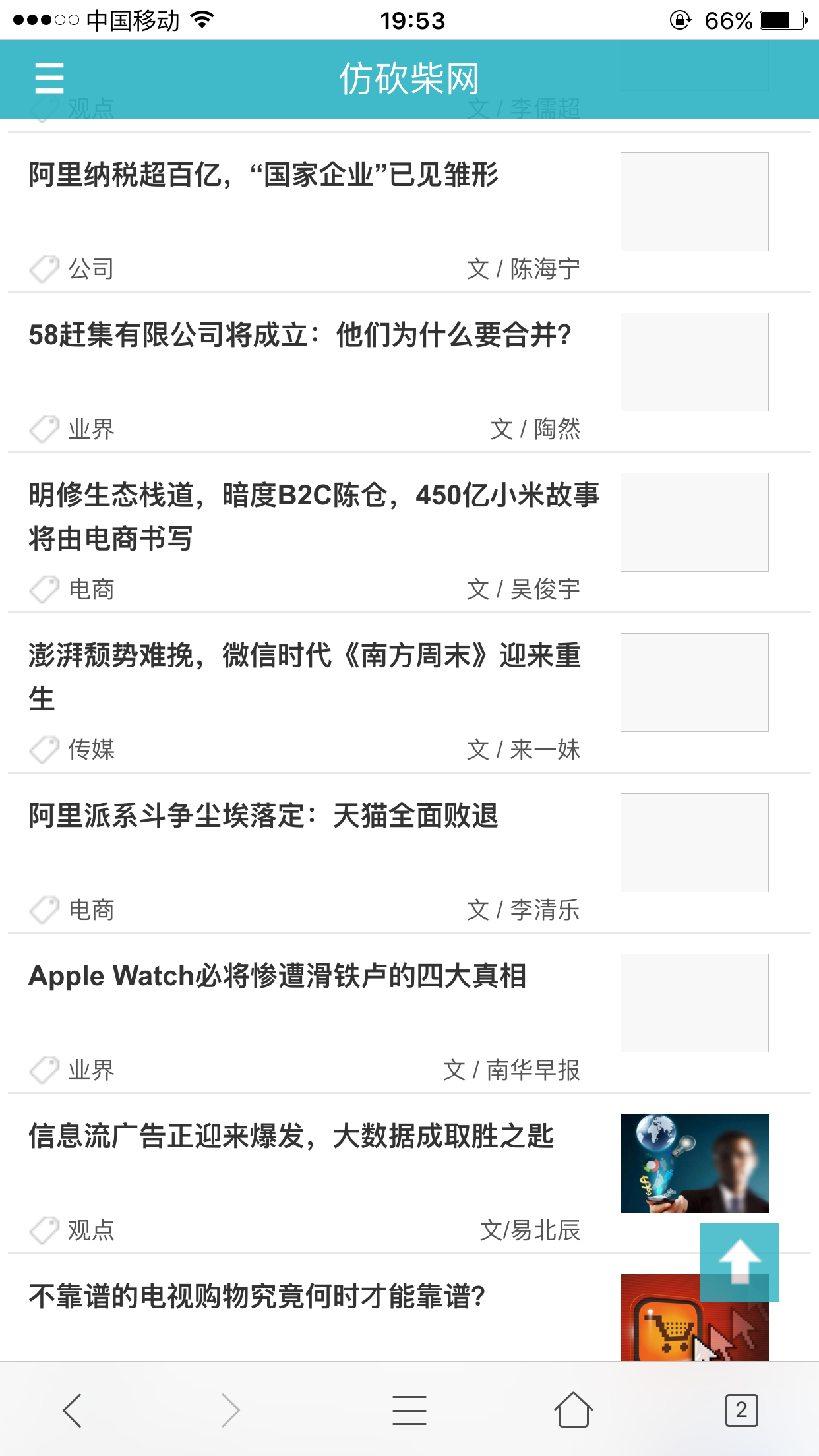The width and height of the screenshot is (819, 1456).
Task: Click the tag icon next to 公司 label
Action: 44,269
